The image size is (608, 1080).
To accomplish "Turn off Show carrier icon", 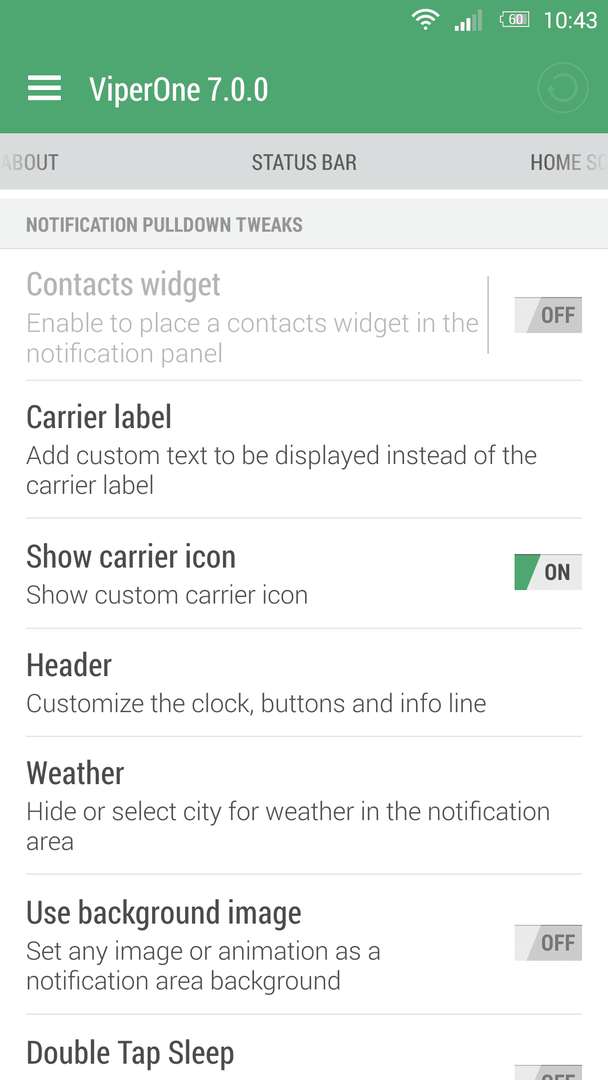I will [548, 572].
